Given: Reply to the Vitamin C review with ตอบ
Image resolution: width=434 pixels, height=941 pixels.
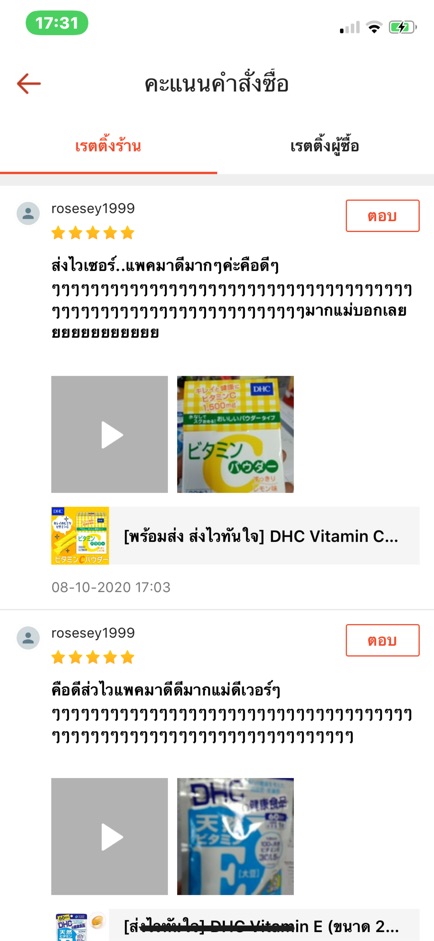Looking at the screenshot, I should click(382, 216).
